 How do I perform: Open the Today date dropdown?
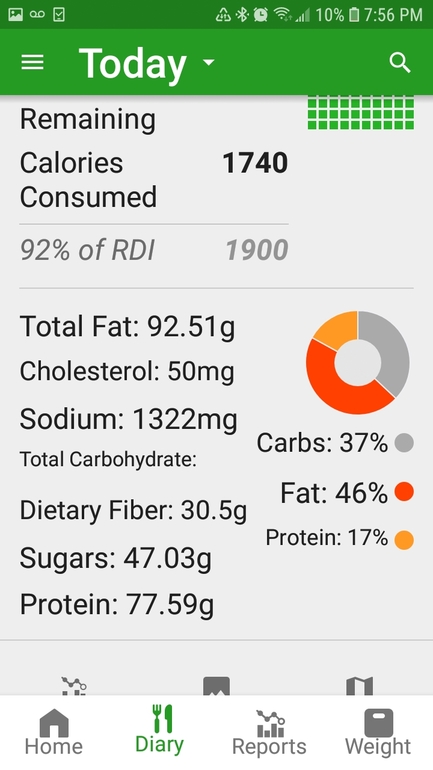(x=147, y=63)
